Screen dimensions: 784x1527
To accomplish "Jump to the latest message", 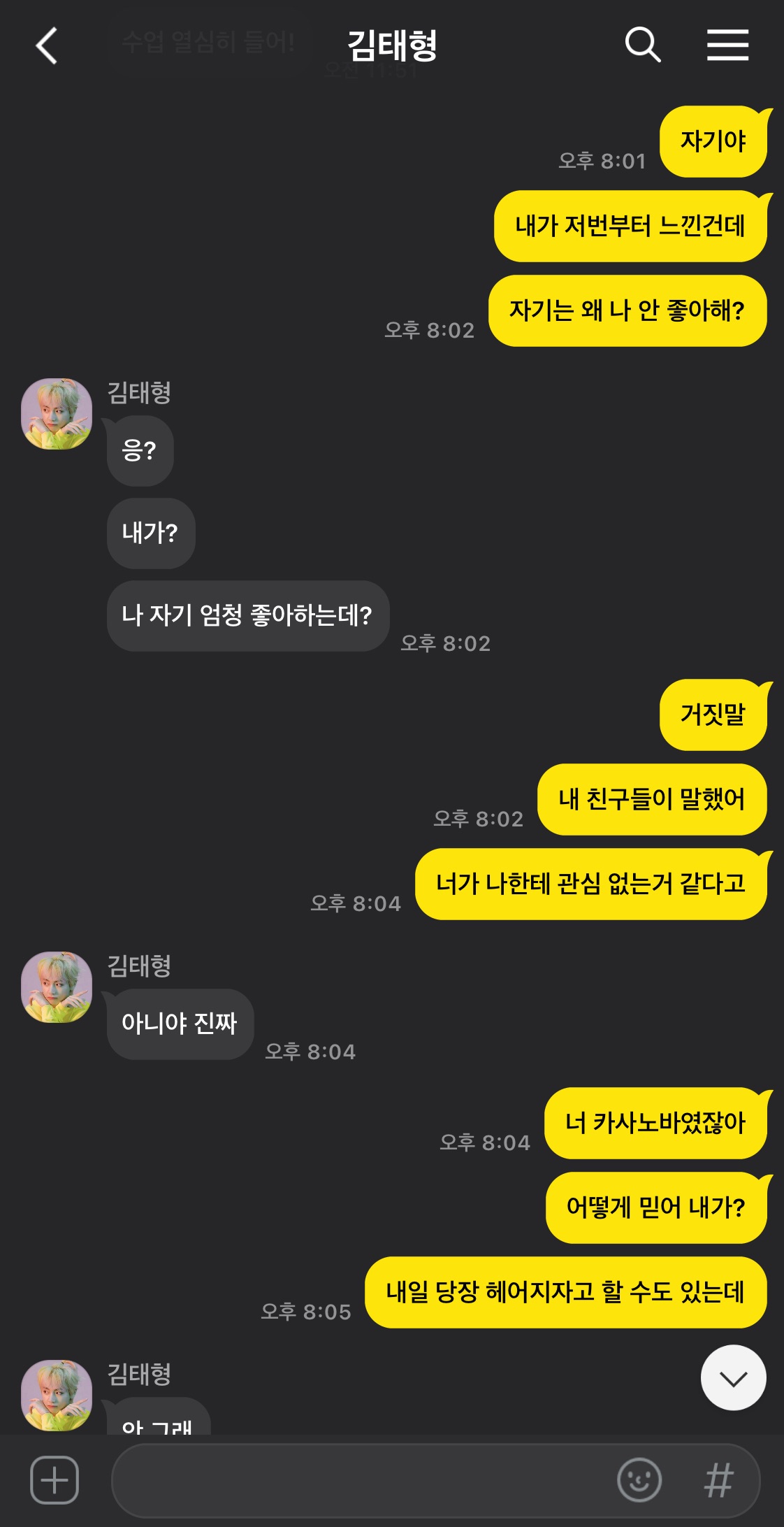I will 733,1377.
